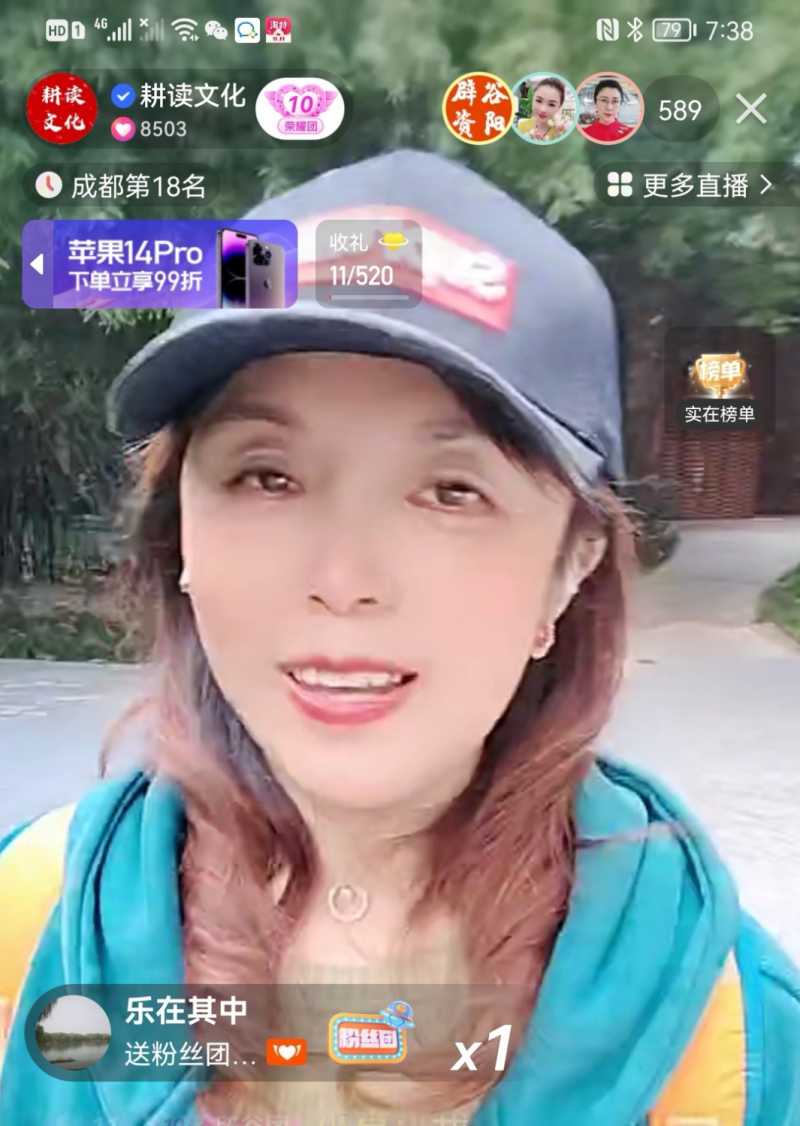Image resolution: width=800 pixels, height=1126 pixels.
Task: Open the 粉丝团 fan club badge
Action: (x=370, y=1041)
